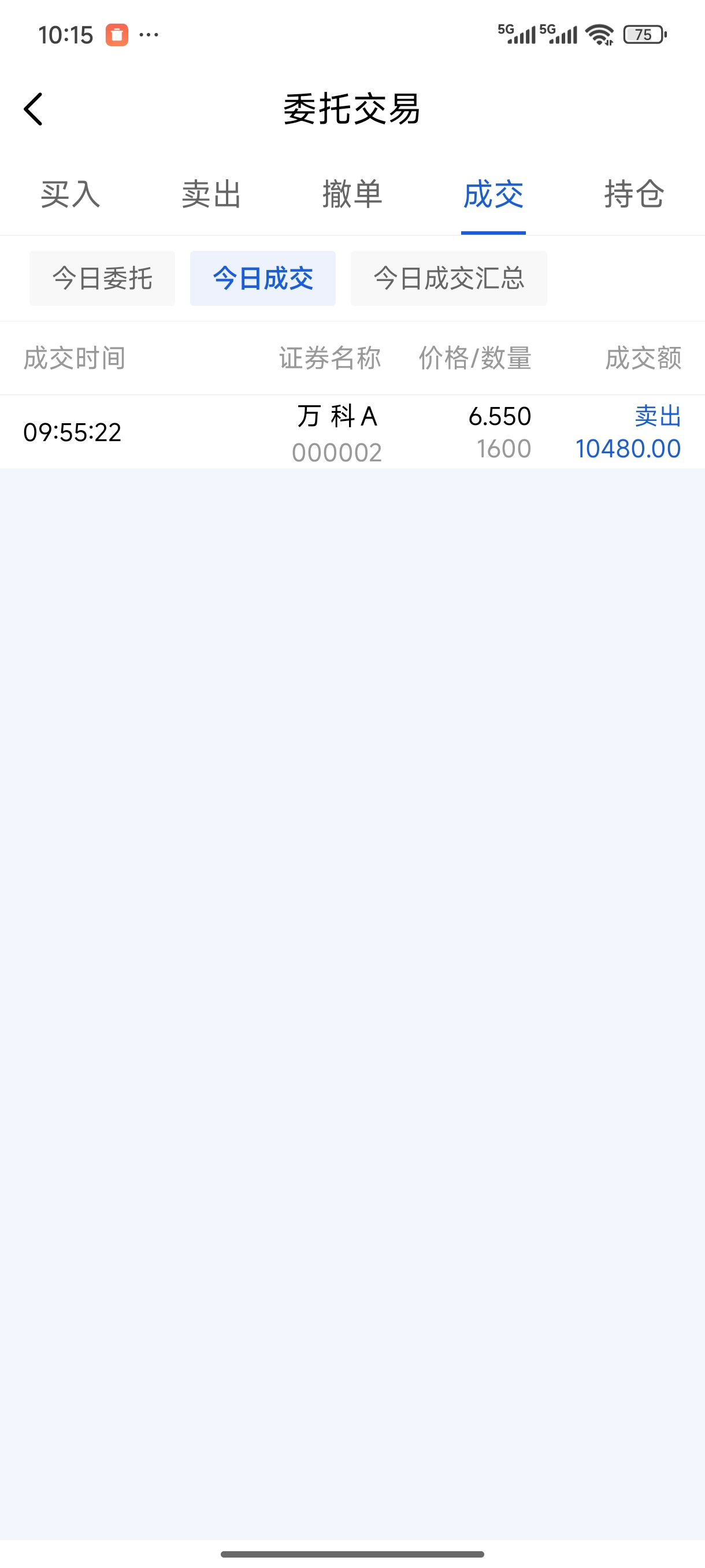
Task: Open the 撤单 tab
Action: (x=353, y=195)
